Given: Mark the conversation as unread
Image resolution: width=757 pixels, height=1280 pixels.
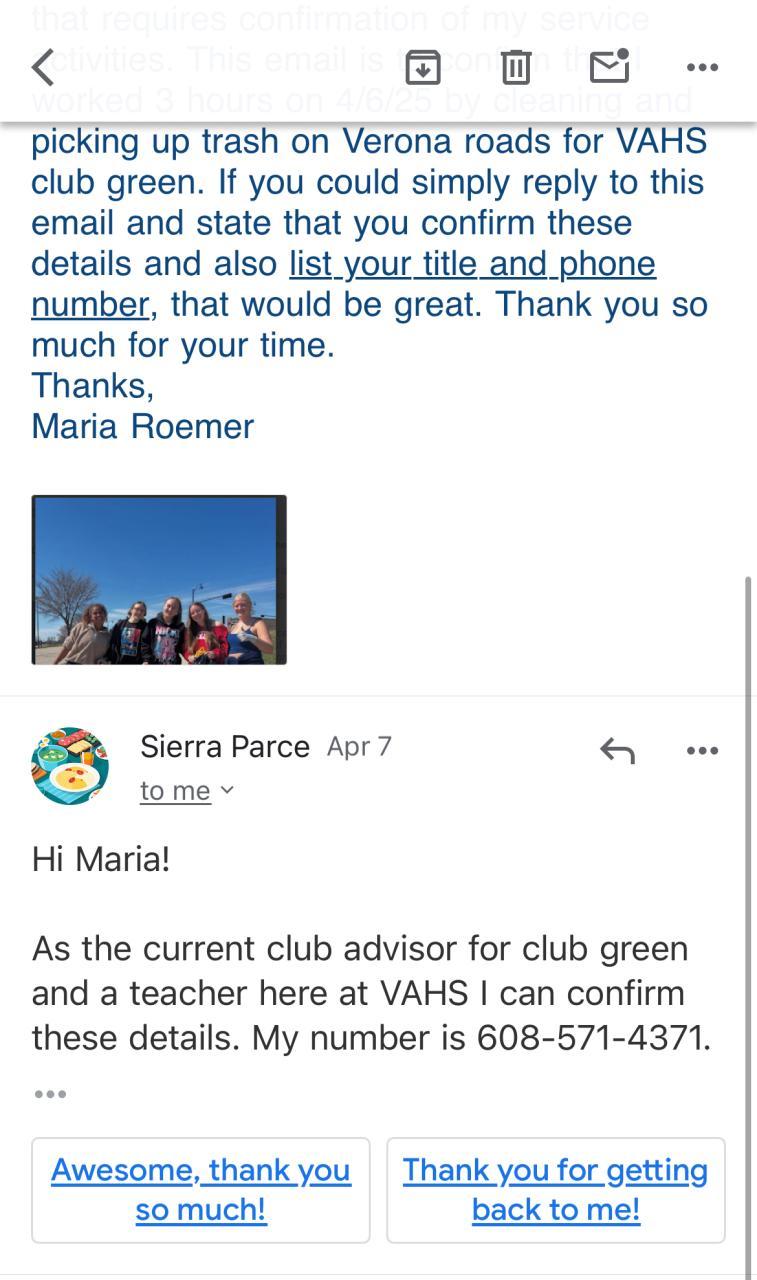Looking at the screenshot, I should click(x=609, y=67).
